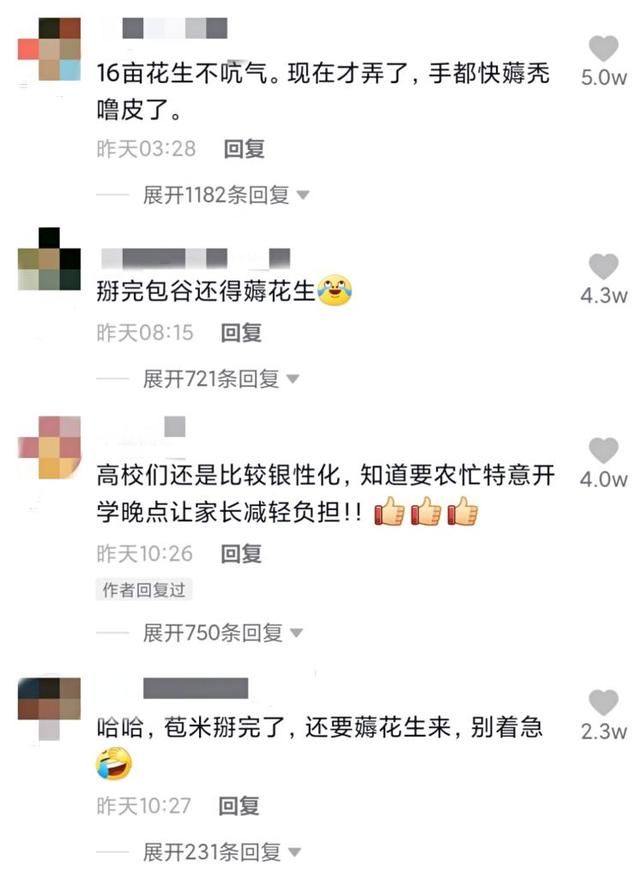Reply to the 16亩花生 comment

coord(243,149)
